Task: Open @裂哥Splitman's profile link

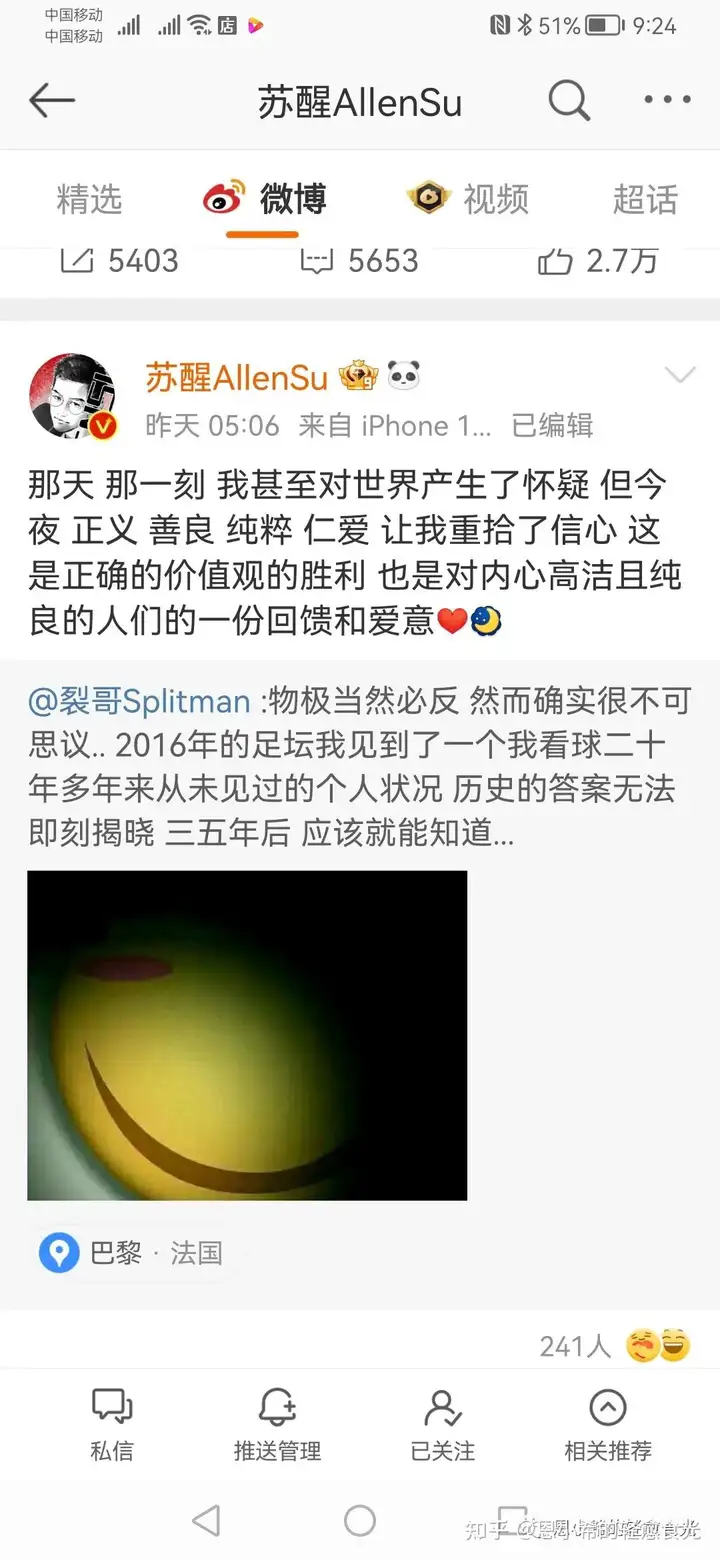Action: click(136, 702)
